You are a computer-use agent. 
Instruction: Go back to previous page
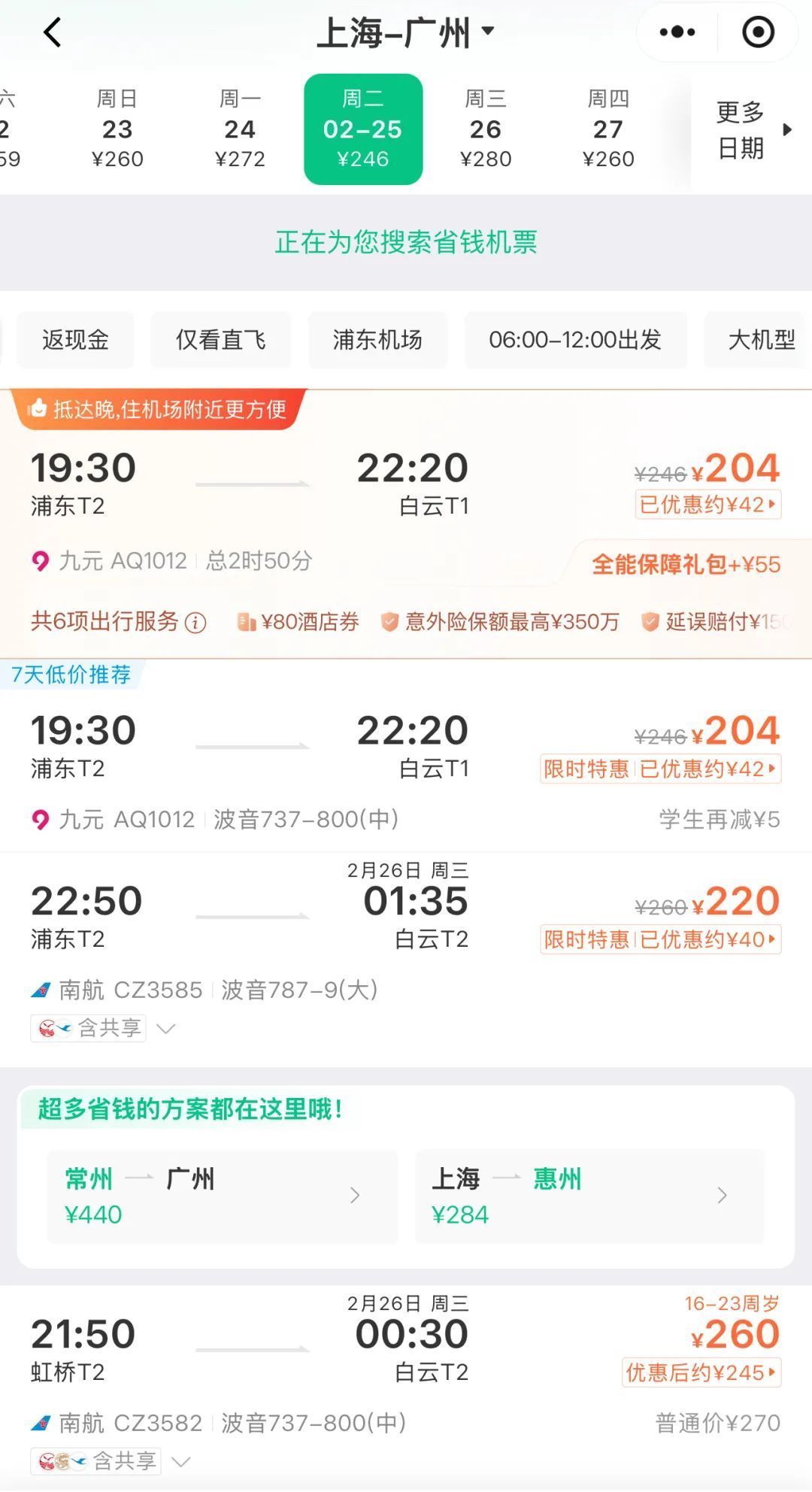[x=52, y=33]
